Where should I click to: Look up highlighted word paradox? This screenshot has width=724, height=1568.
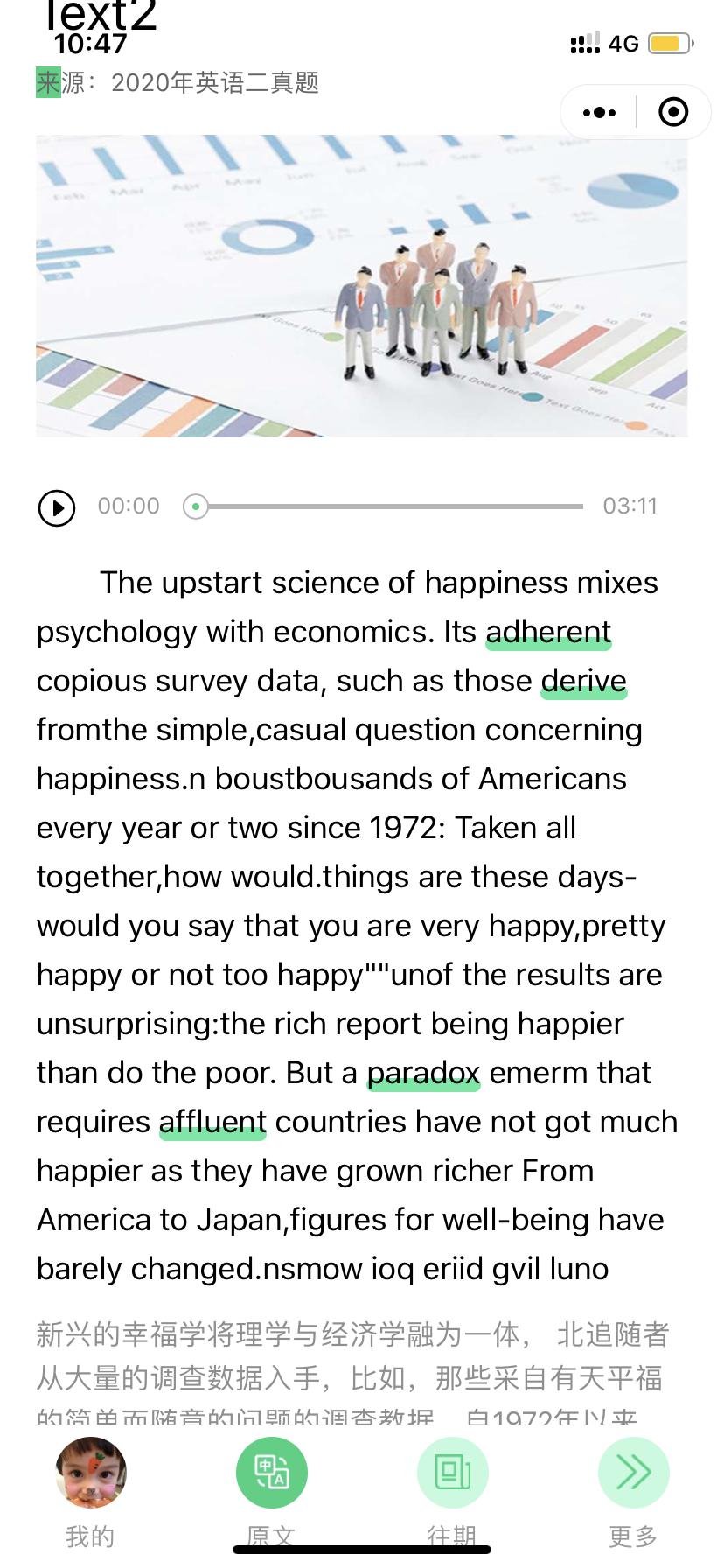[x=423, y=1074]
